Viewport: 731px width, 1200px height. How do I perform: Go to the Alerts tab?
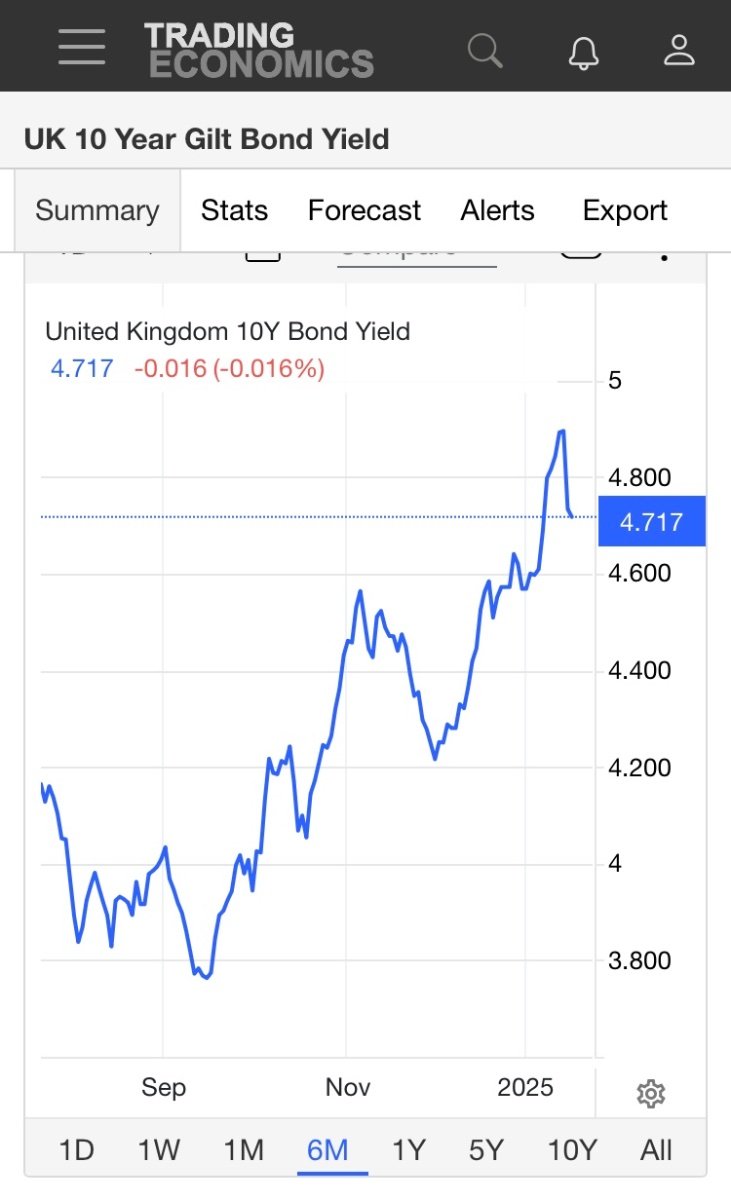tap(497, 211)
